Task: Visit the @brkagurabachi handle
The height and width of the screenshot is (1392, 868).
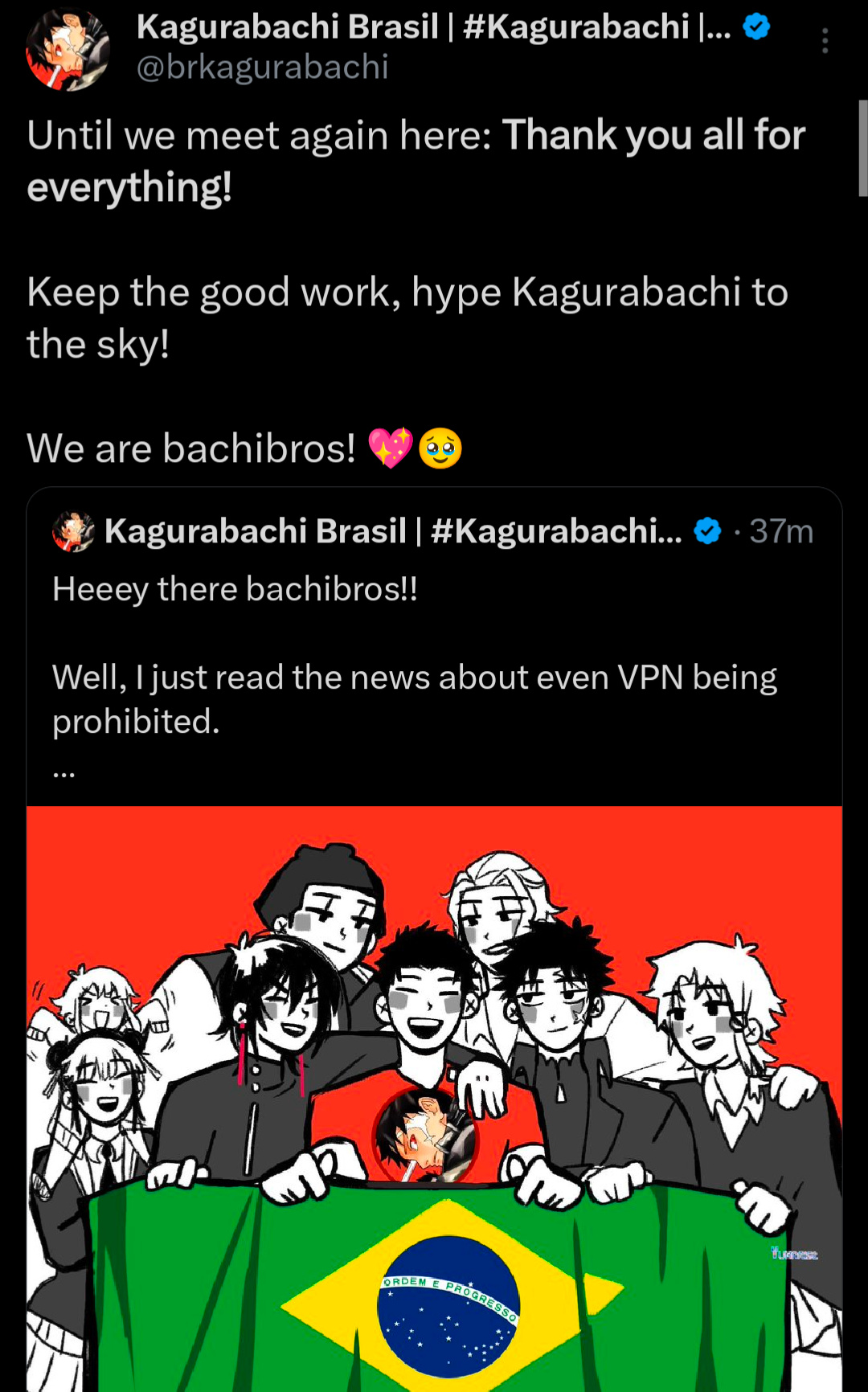Action: 263,68
